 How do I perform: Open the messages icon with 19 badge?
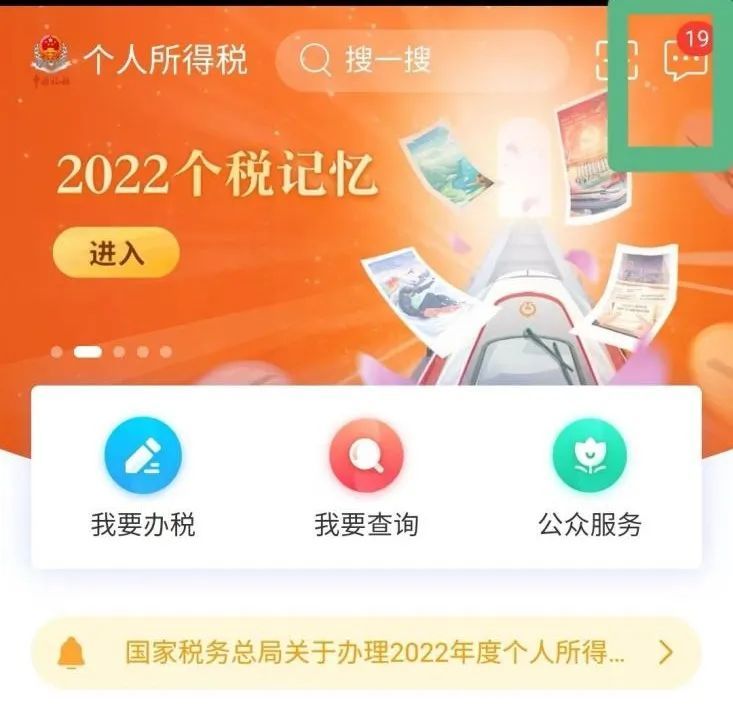click(685, 60)
